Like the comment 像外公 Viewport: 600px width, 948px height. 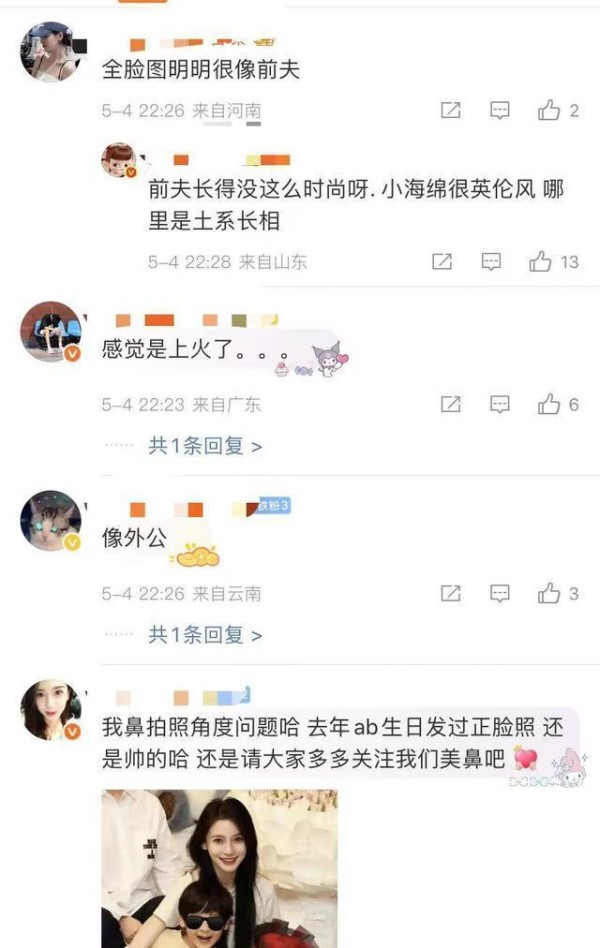[549, 593]
